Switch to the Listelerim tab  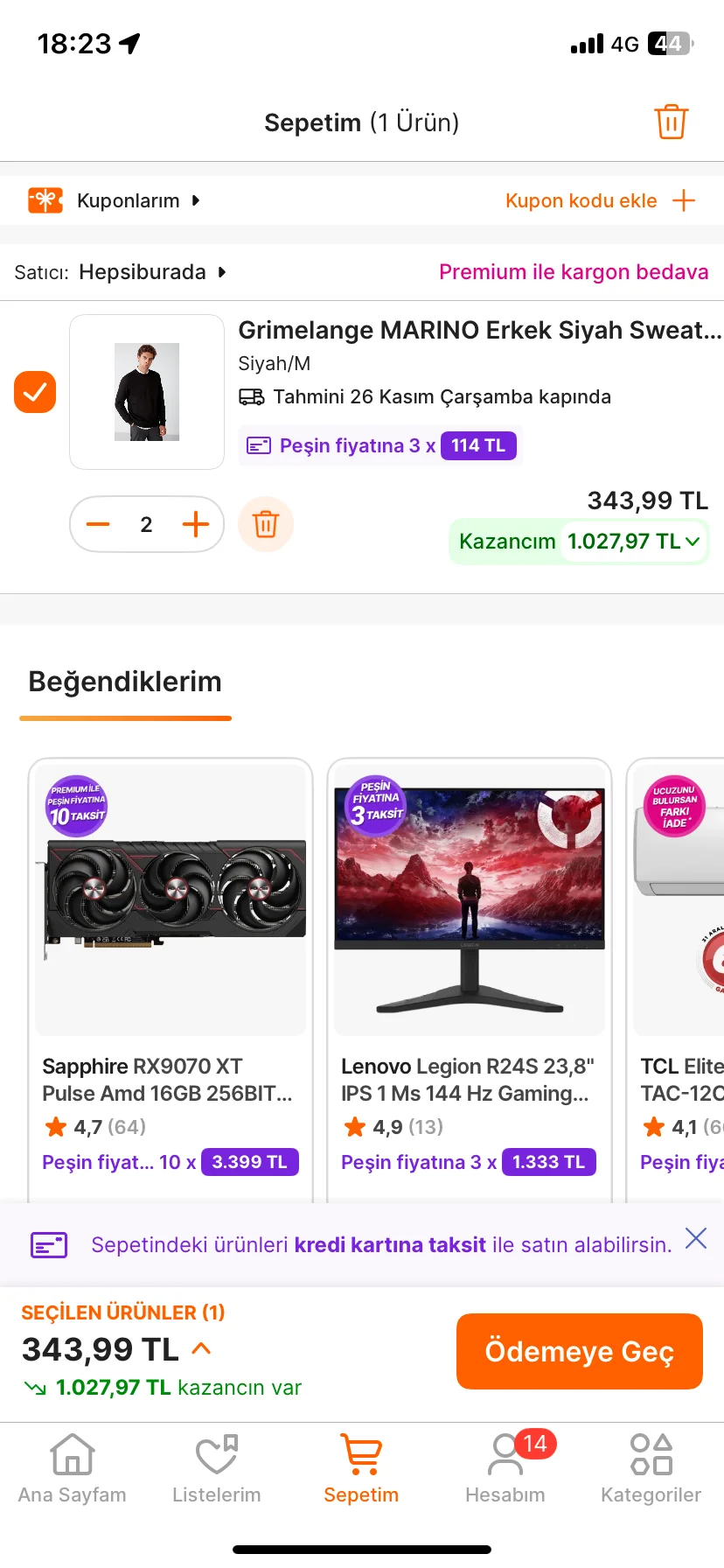(x=217, y=1469)
